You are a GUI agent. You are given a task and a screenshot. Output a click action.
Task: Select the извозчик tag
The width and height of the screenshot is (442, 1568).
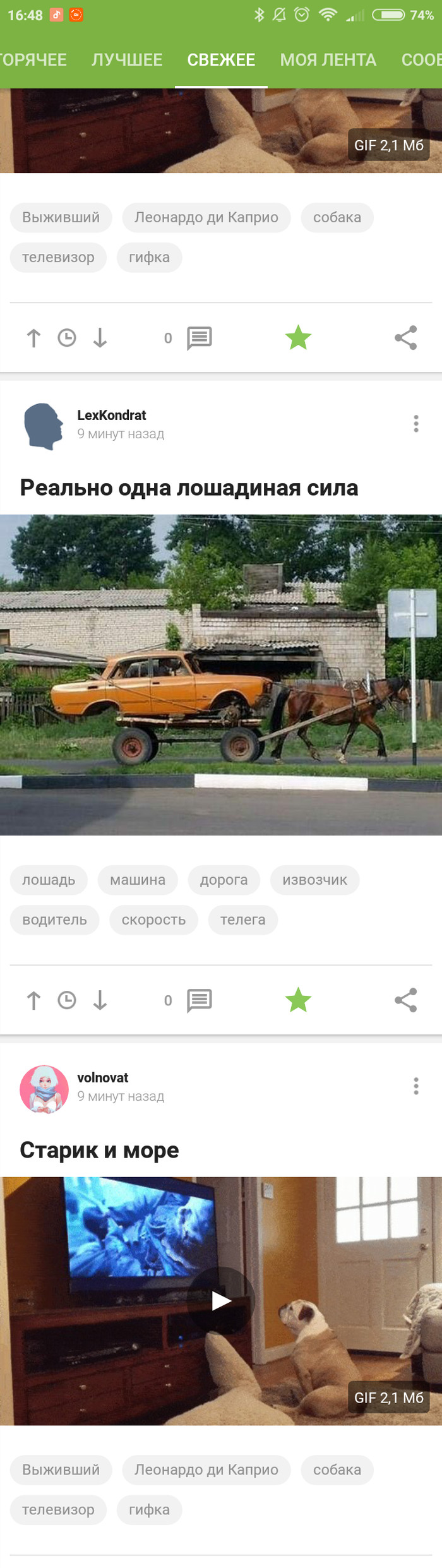[x=314, y=880]
